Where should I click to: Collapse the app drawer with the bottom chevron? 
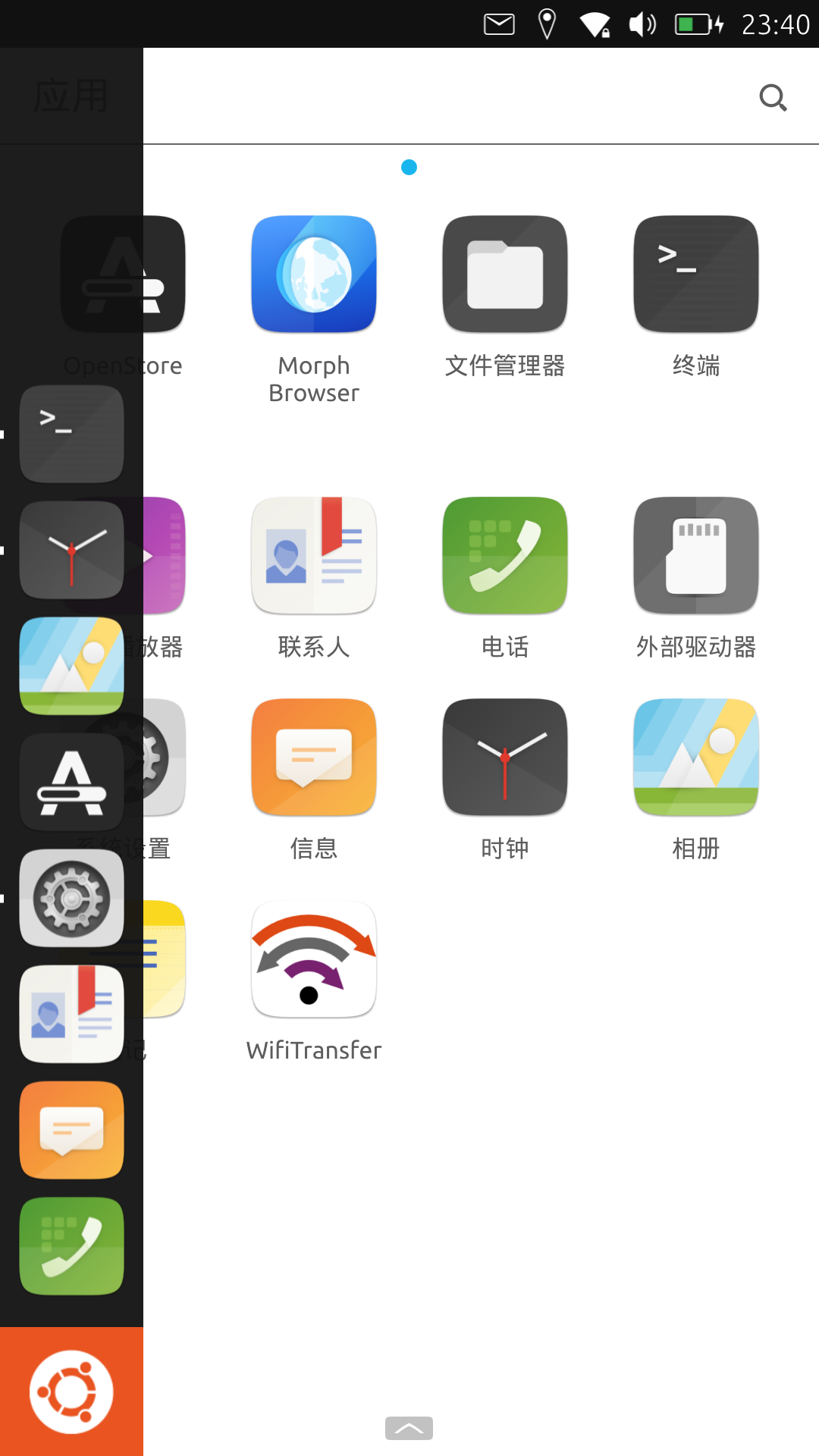point(409,1429)
